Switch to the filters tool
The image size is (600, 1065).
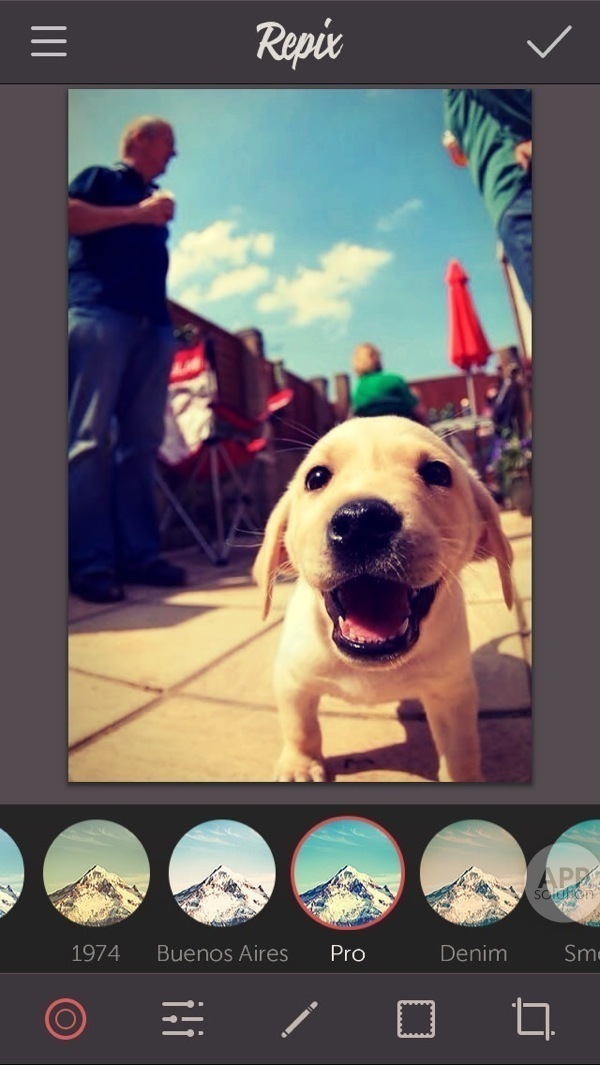[x=66, y=1019]
